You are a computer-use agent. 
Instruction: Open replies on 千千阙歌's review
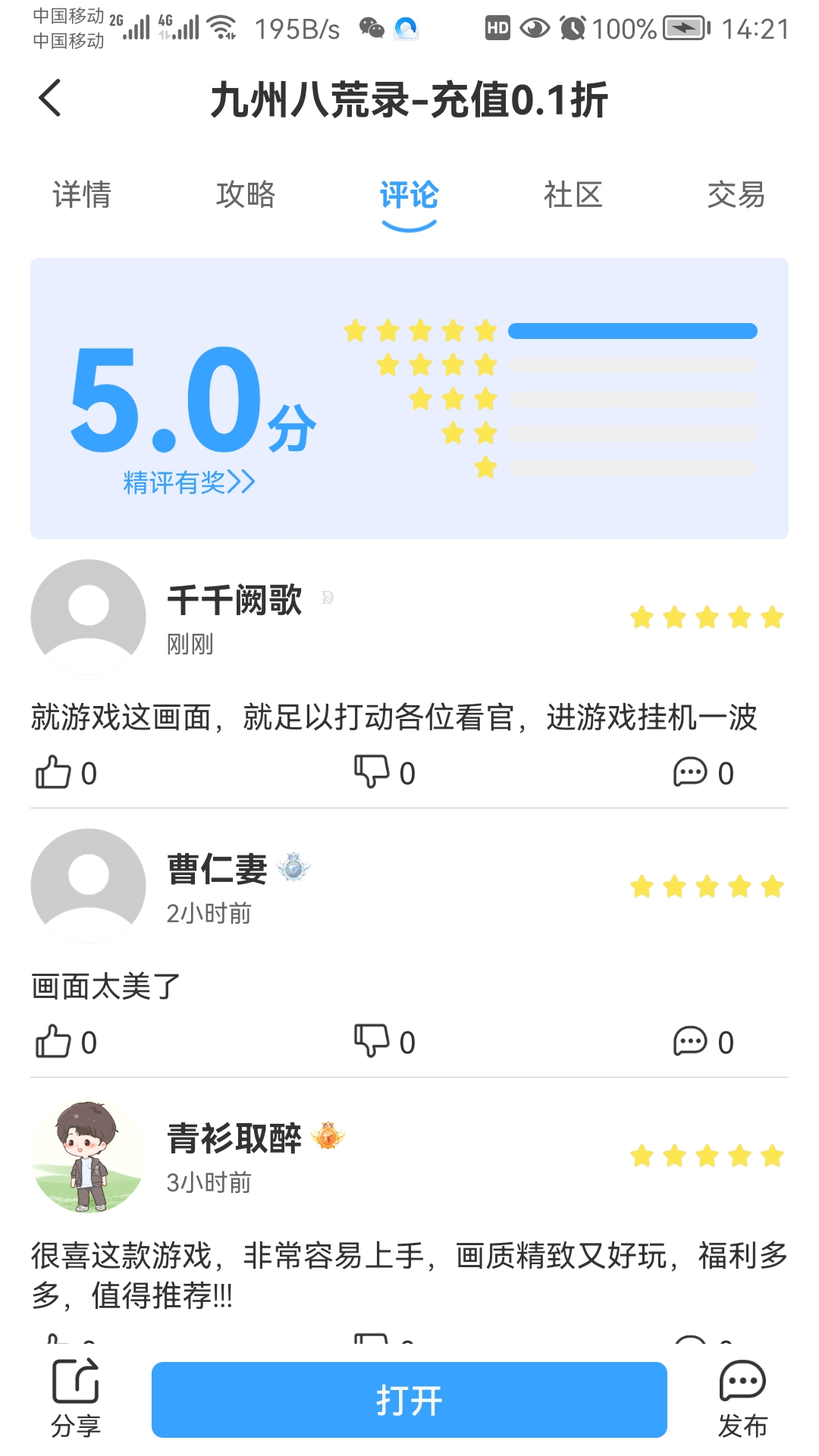click(704, 773)
